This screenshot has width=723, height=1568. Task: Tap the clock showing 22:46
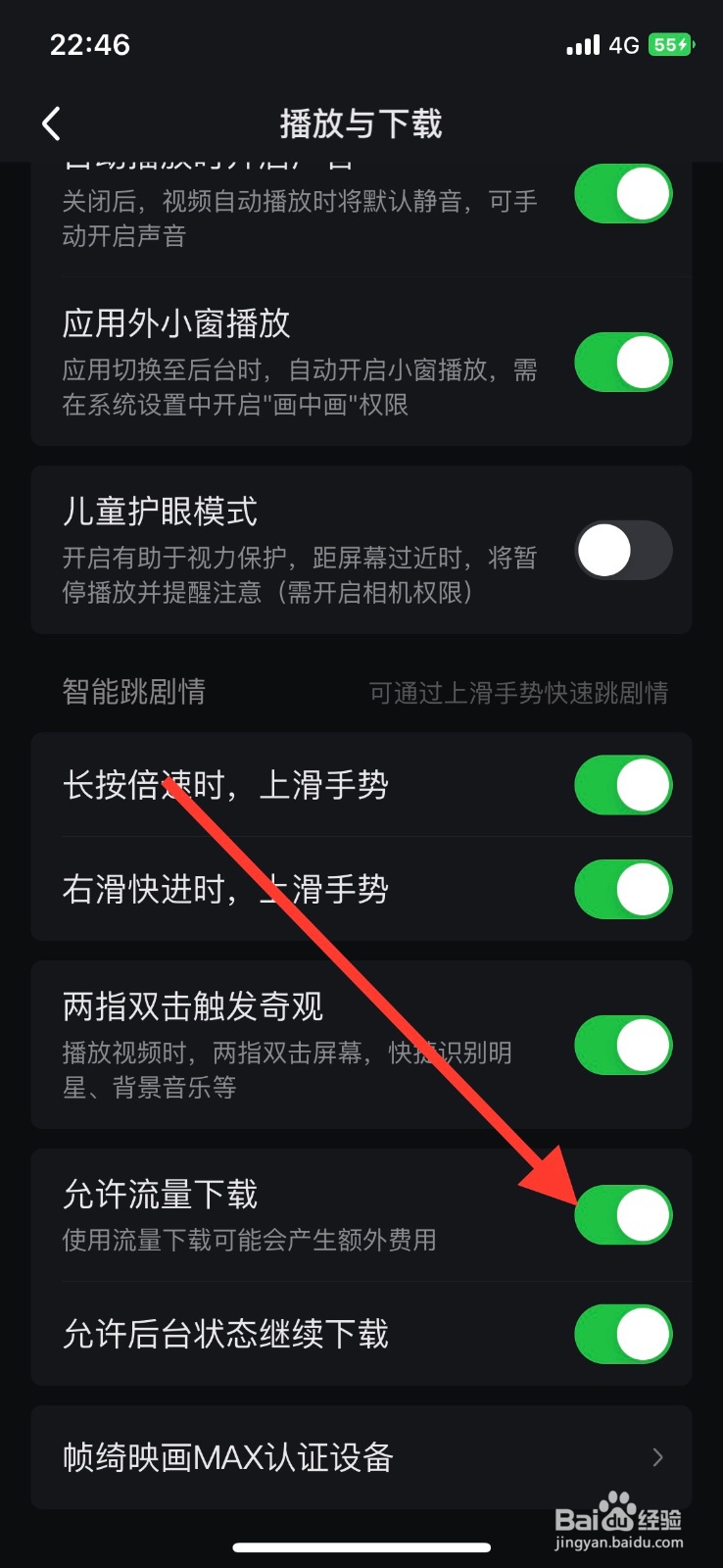pos(91,44)
